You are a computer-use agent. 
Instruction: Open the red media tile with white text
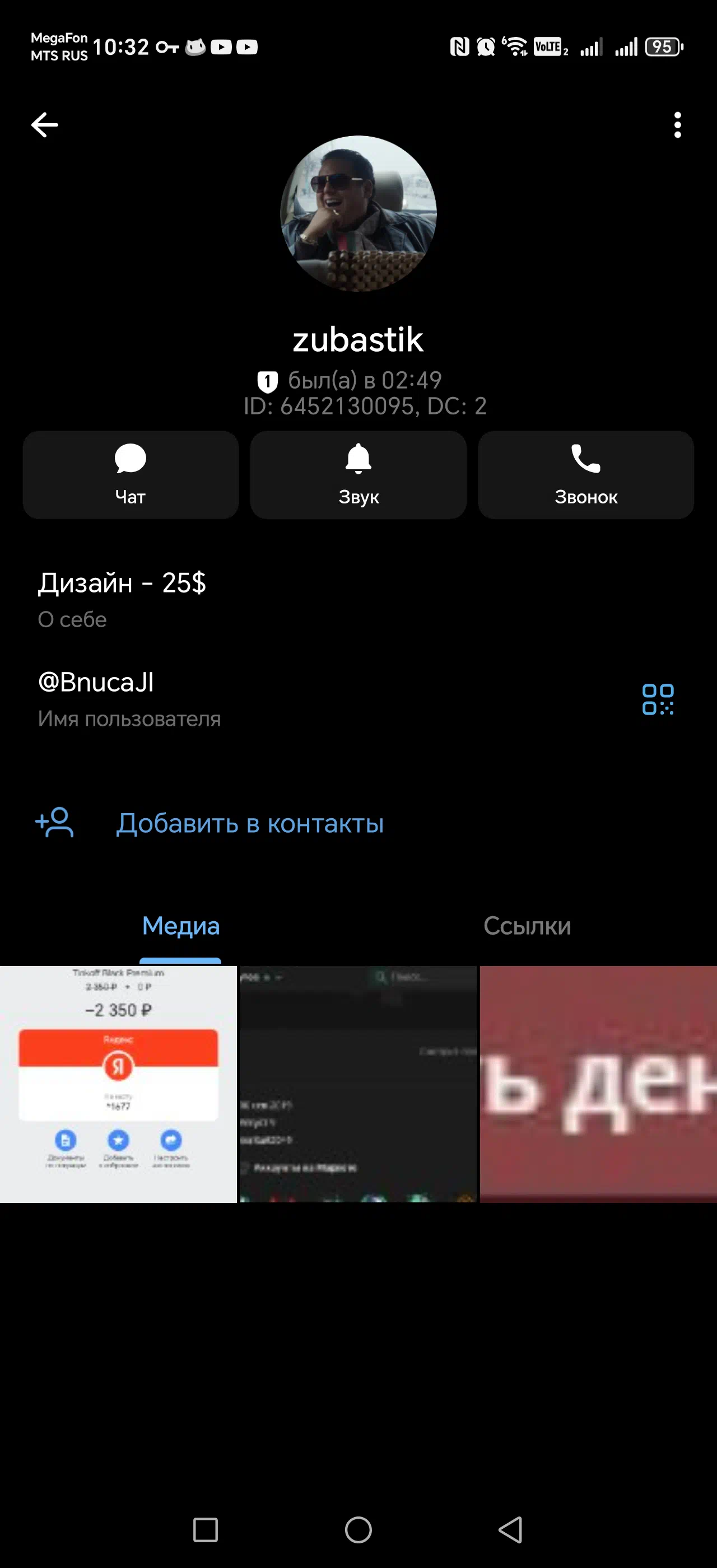point(598,1084)
